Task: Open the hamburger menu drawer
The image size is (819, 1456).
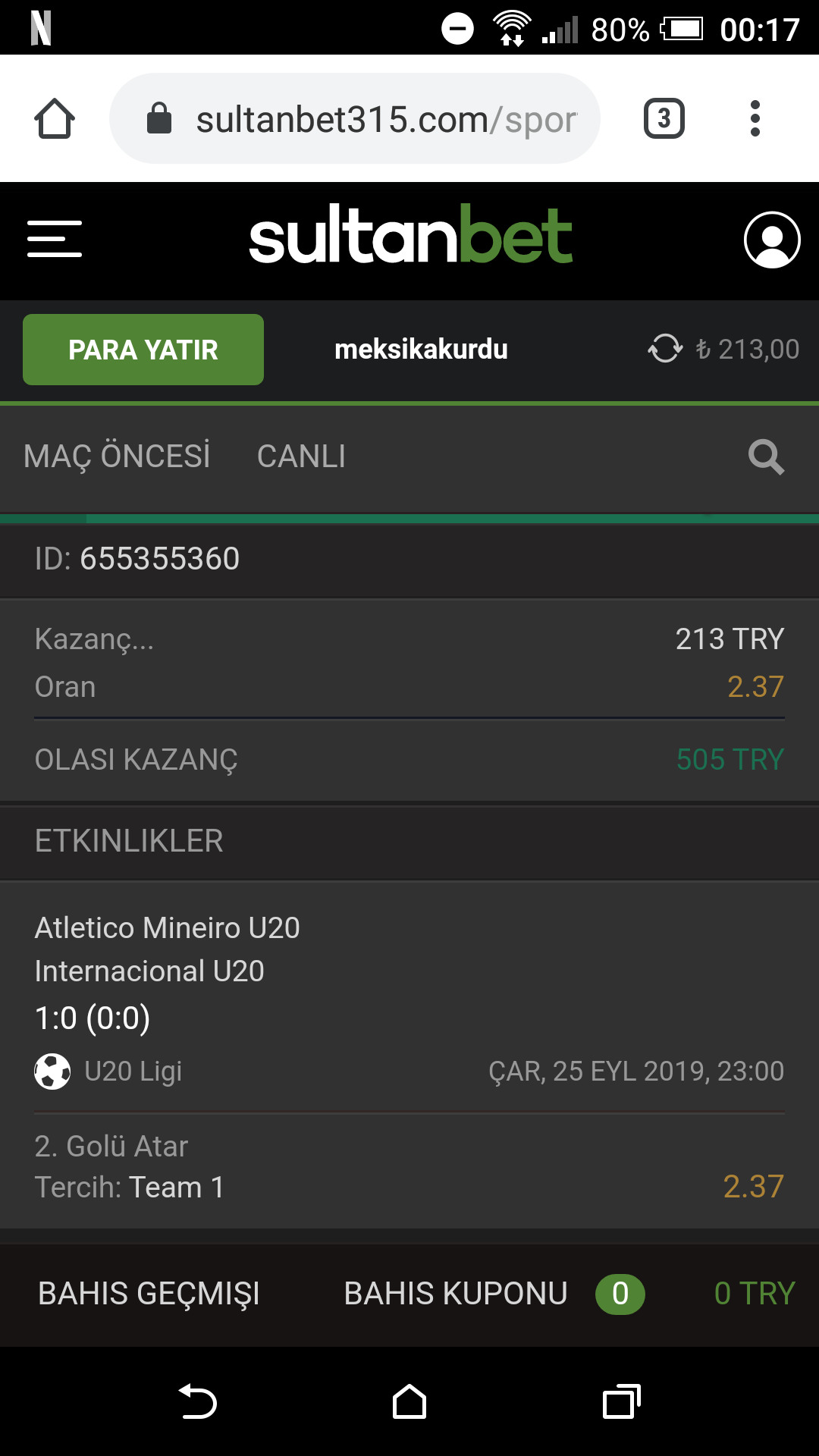Action: (55, 239)
